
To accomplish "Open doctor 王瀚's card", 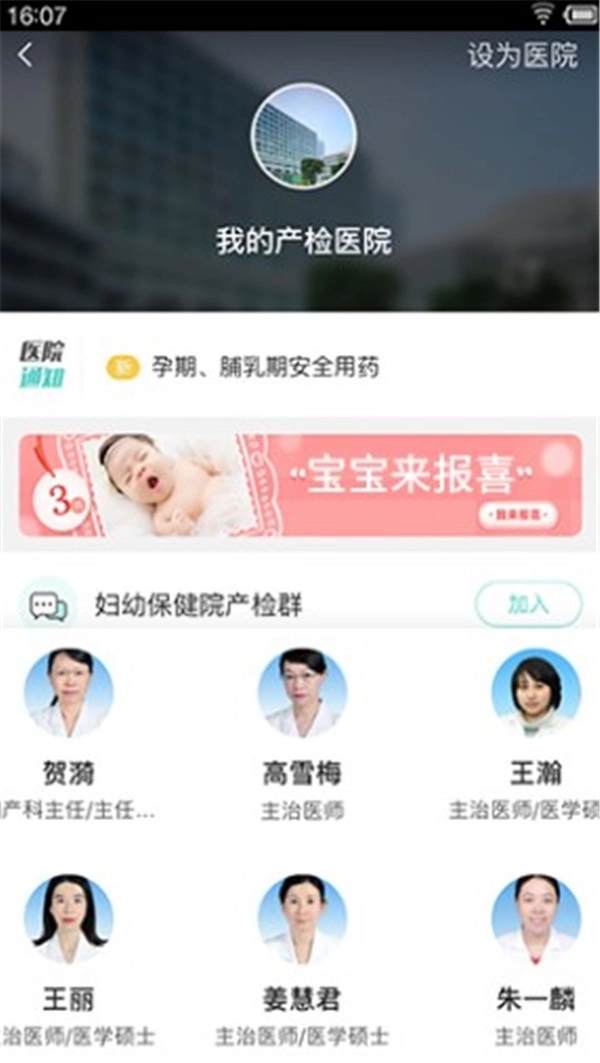I will point(535,730).
